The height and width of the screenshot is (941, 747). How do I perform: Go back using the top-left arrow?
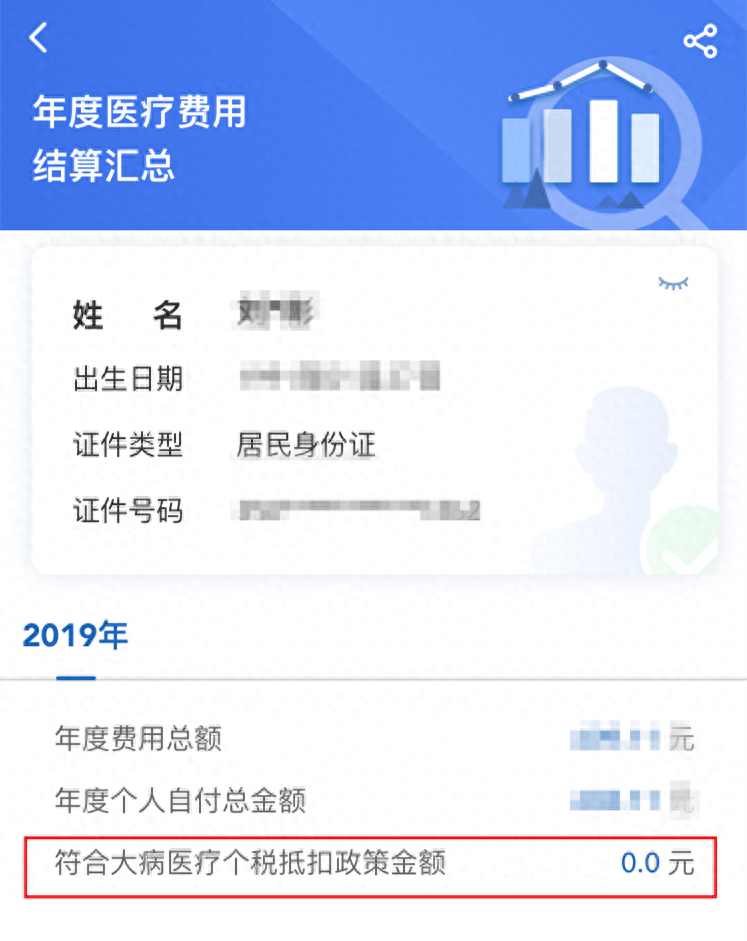pos(38,39)
